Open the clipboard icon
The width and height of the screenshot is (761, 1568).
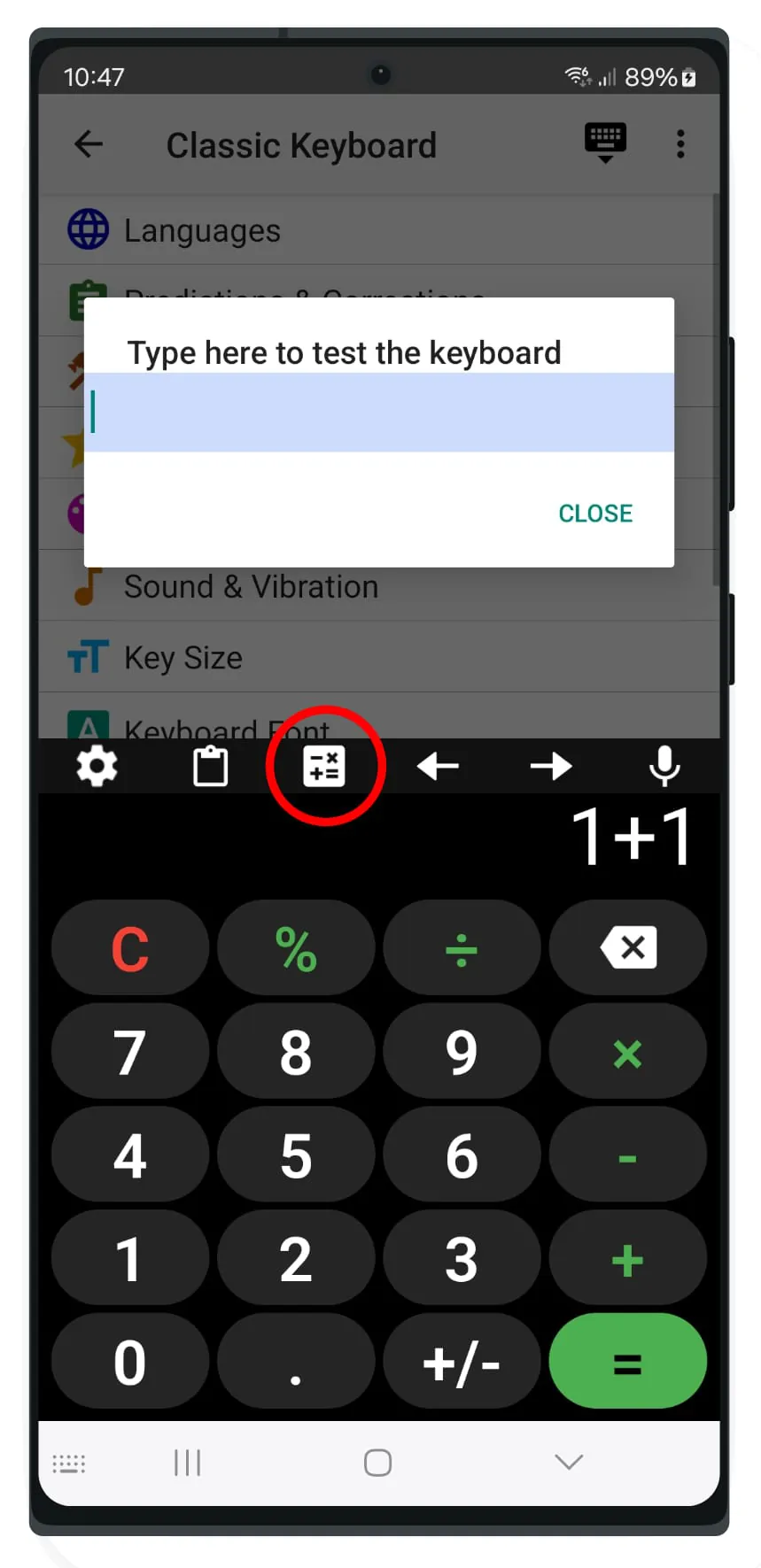pyautogui.click(x=211, y=766)
